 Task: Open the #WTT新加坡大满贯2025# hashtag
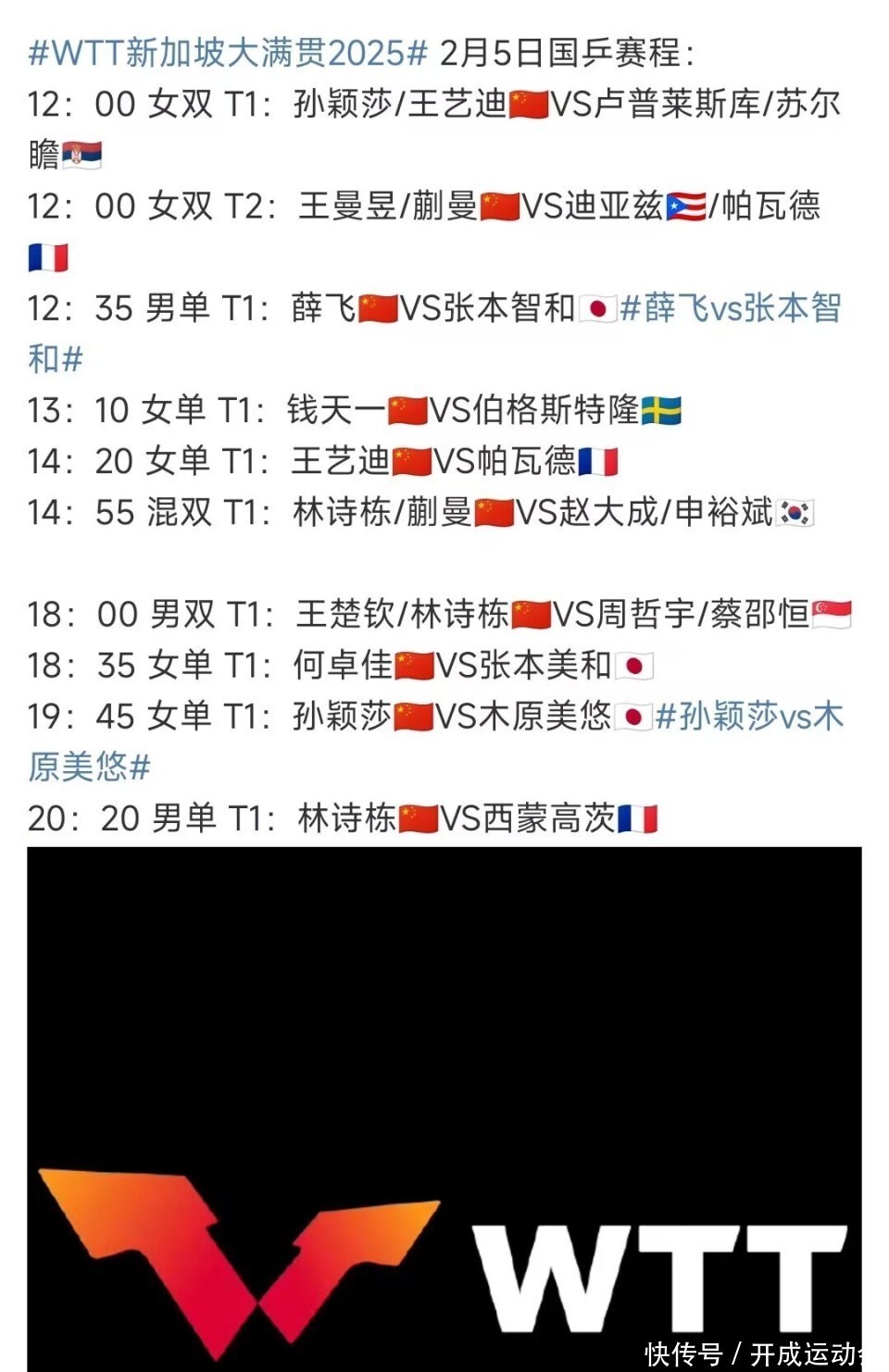227,53
